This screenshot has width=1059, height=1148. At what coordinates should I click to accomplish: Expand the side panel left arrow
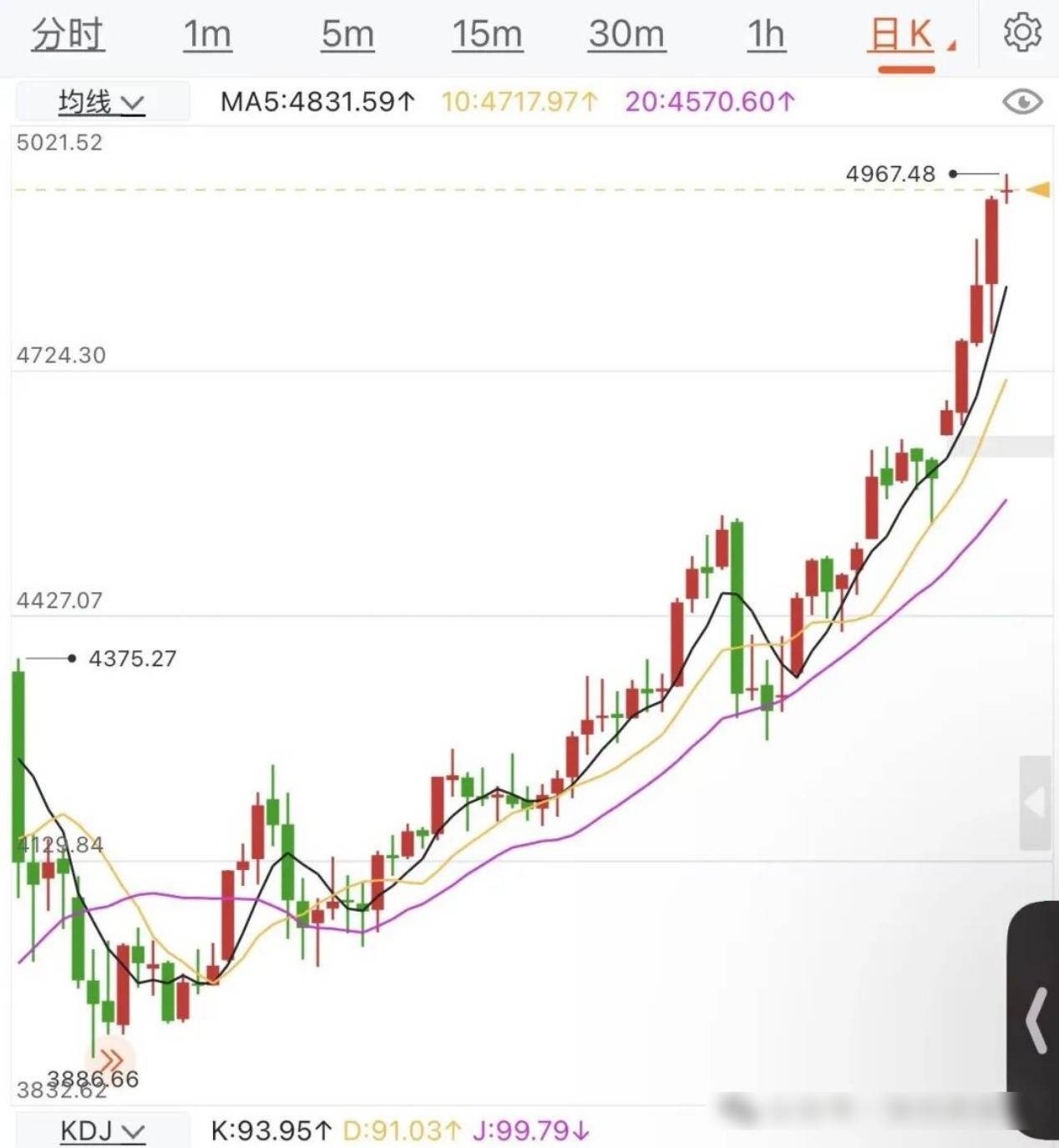[1036, 803]
